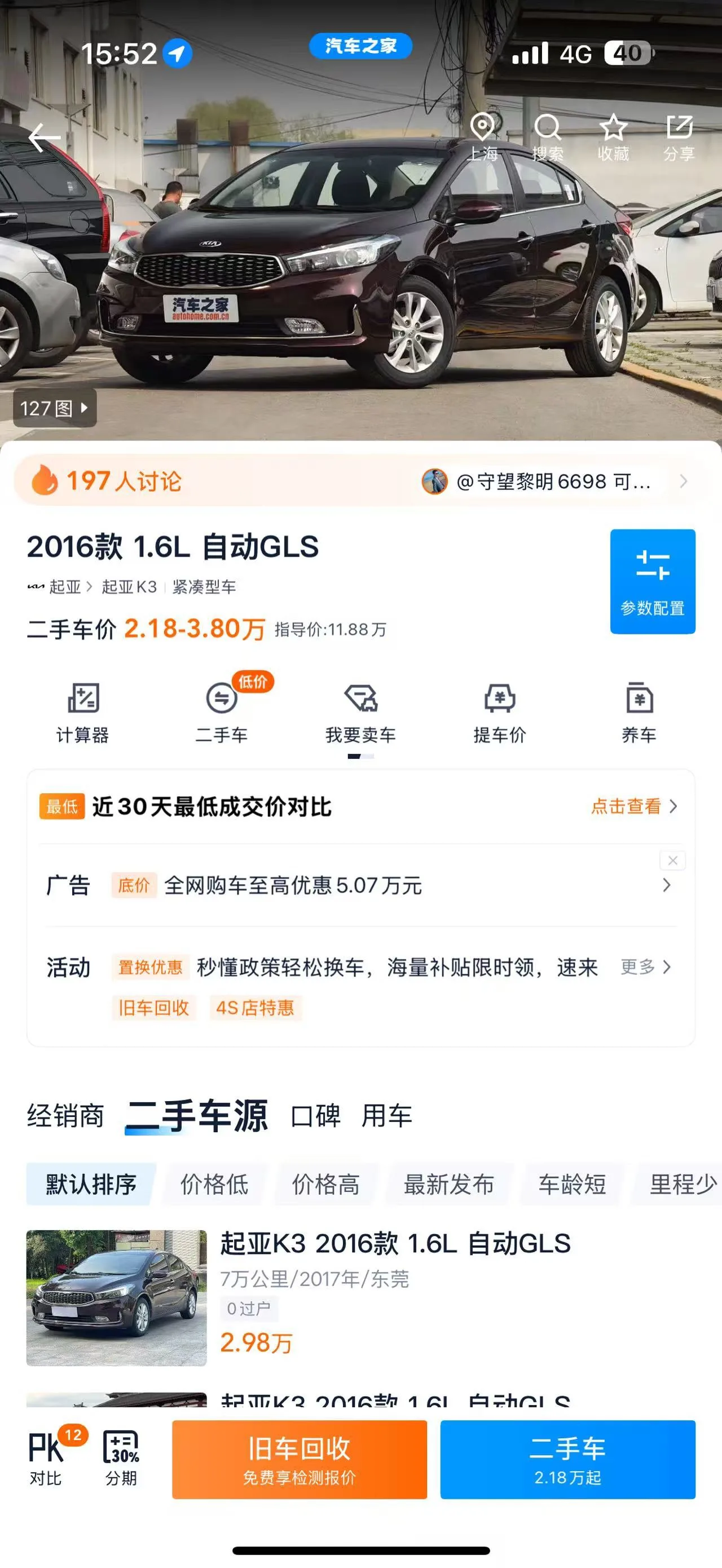Open the 搜索 search icon
Image resolution: width=722 pixels, height=1568 pixels.
tap(548, 138)
